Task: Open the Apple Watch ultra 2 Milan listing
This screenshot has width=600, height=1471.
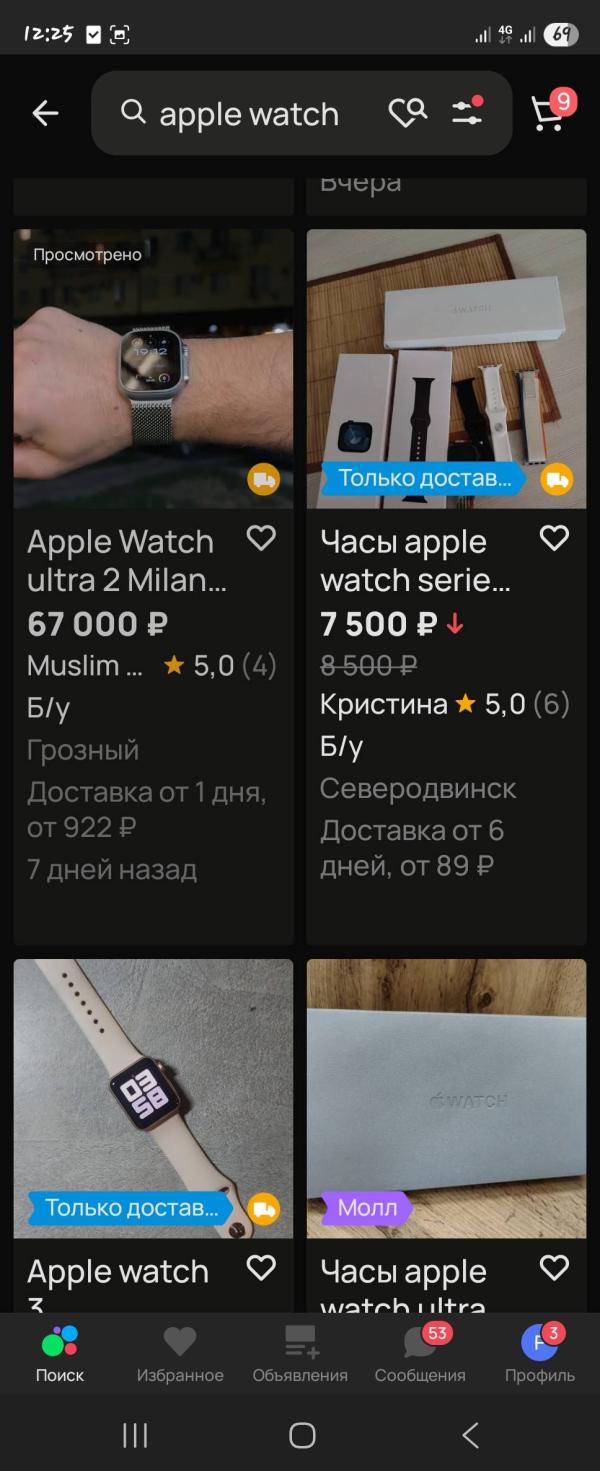Action: point(153,369)
